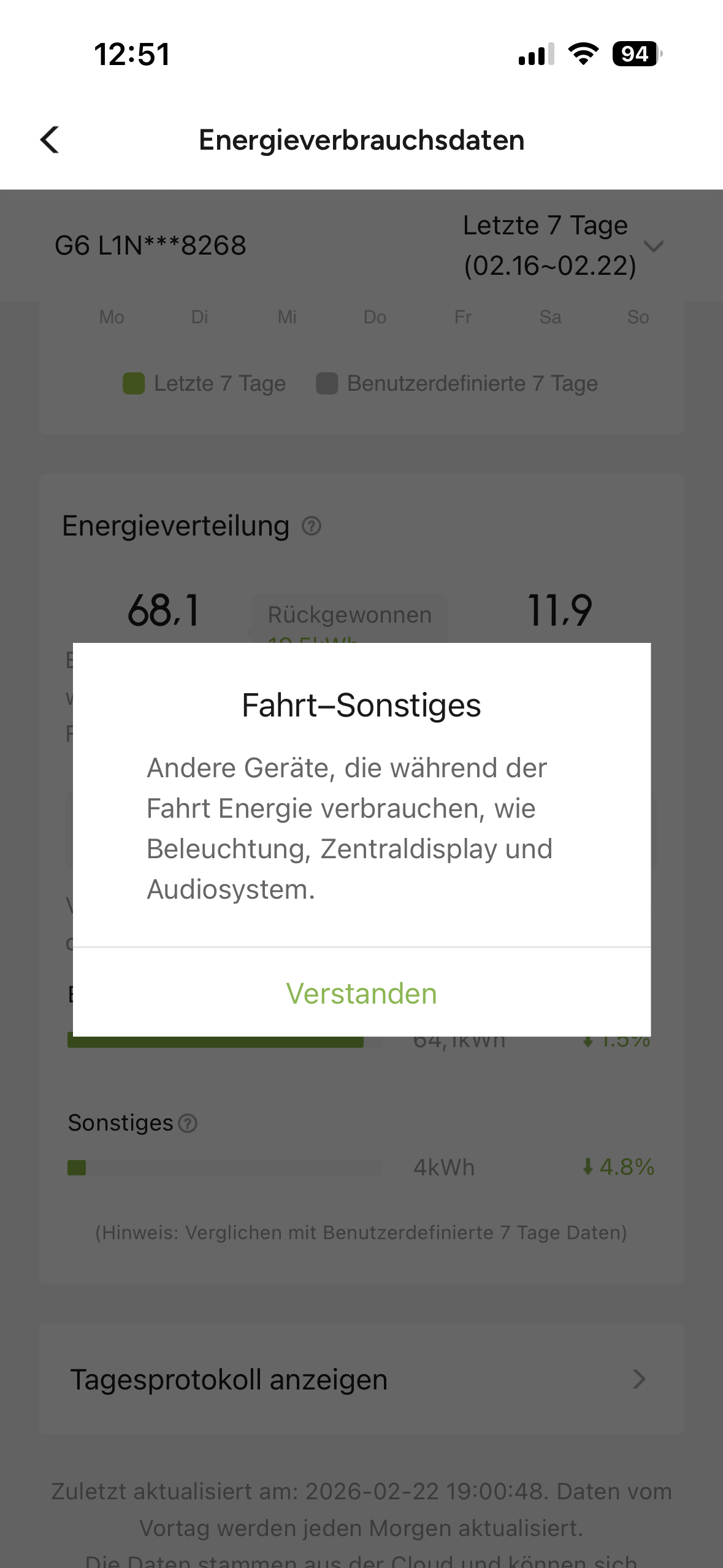Open Tagesprotokoll anzeigen

click(361, 1379)
